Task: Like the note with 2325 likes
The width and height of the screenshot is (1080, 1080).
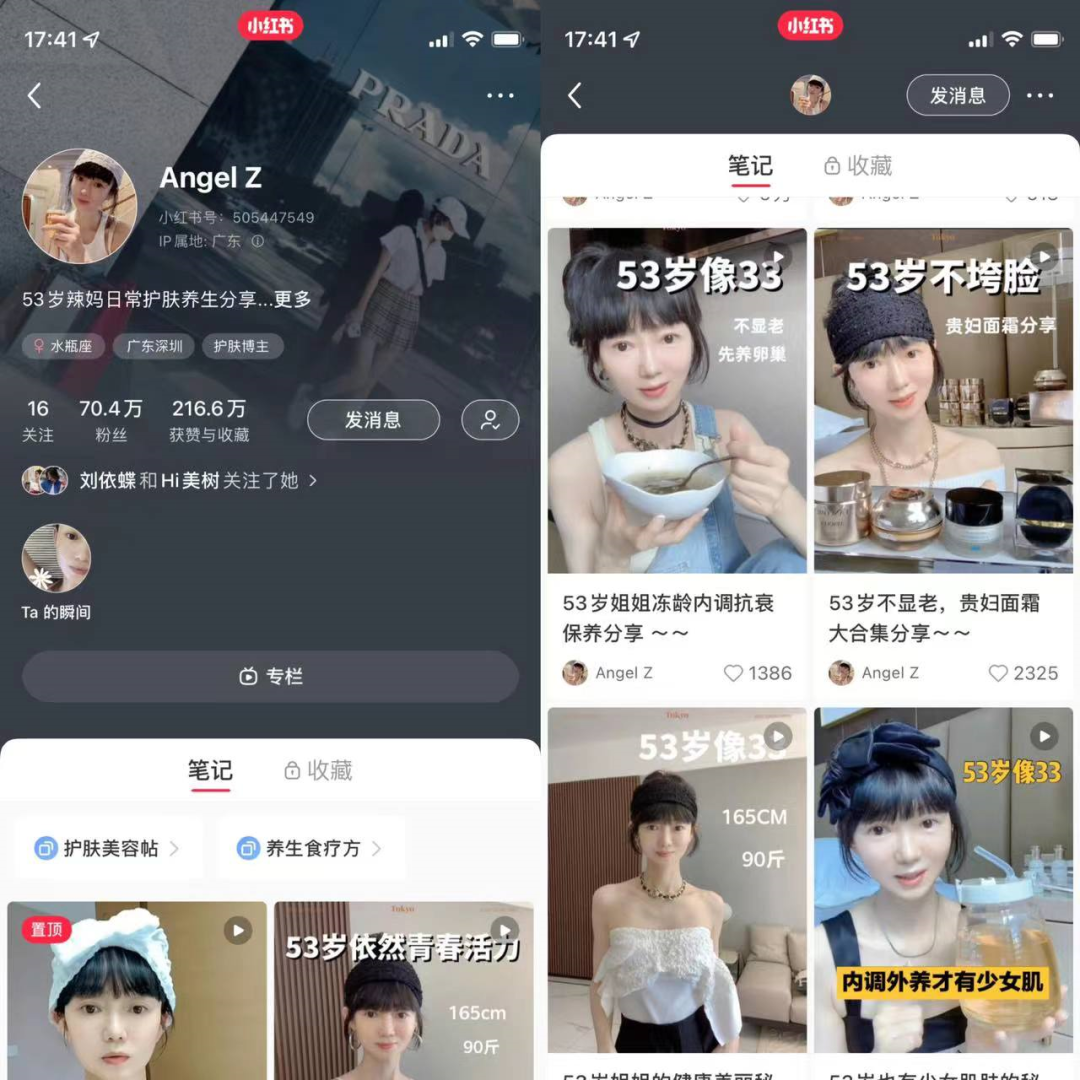Action: pos(998,674)
